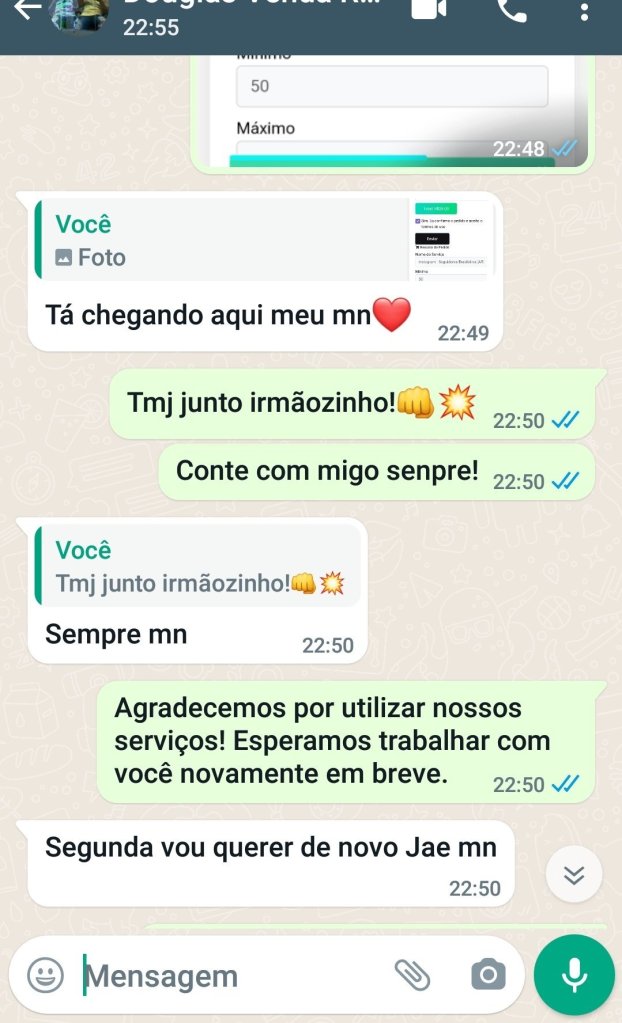Jump to the latest messages with the down arrow
This screenshot has height=1023, width=622.
(574, 876)
